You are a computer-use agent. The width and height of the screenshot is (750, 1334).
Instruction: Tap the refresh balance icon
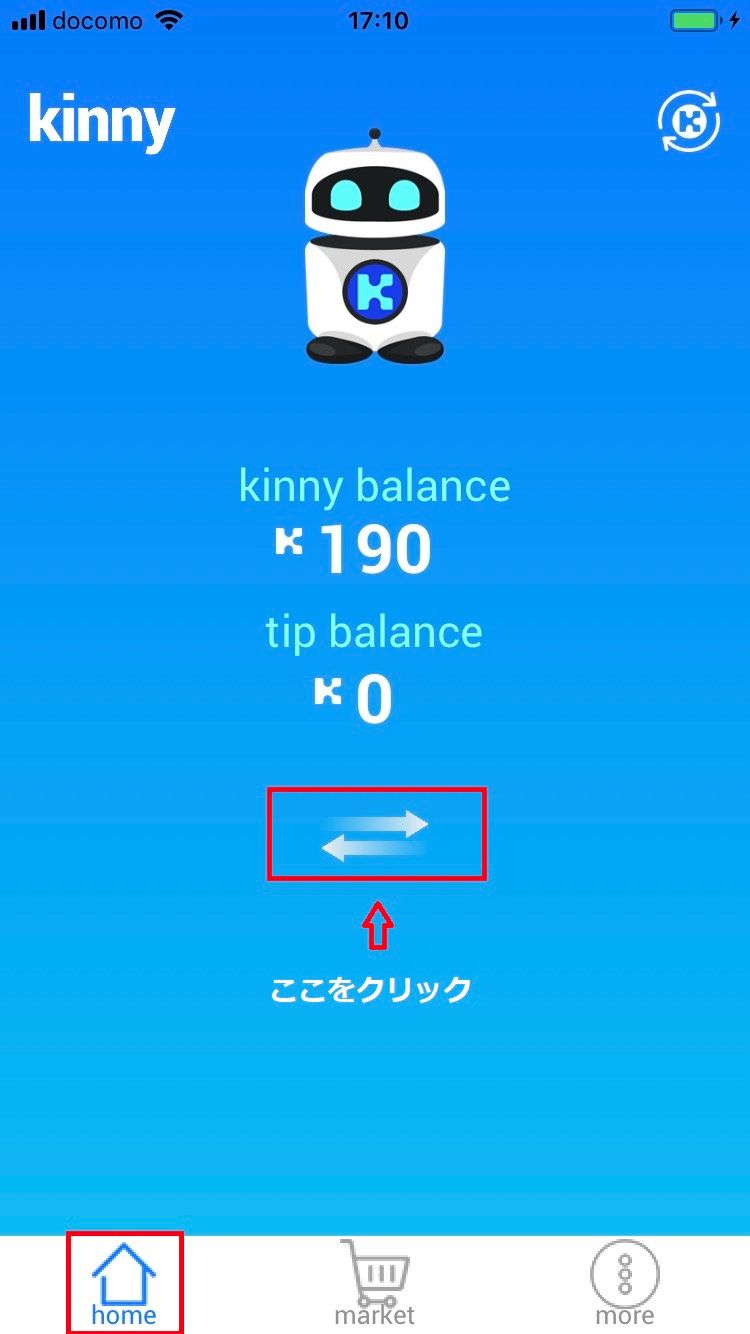[x=688, y=122]
